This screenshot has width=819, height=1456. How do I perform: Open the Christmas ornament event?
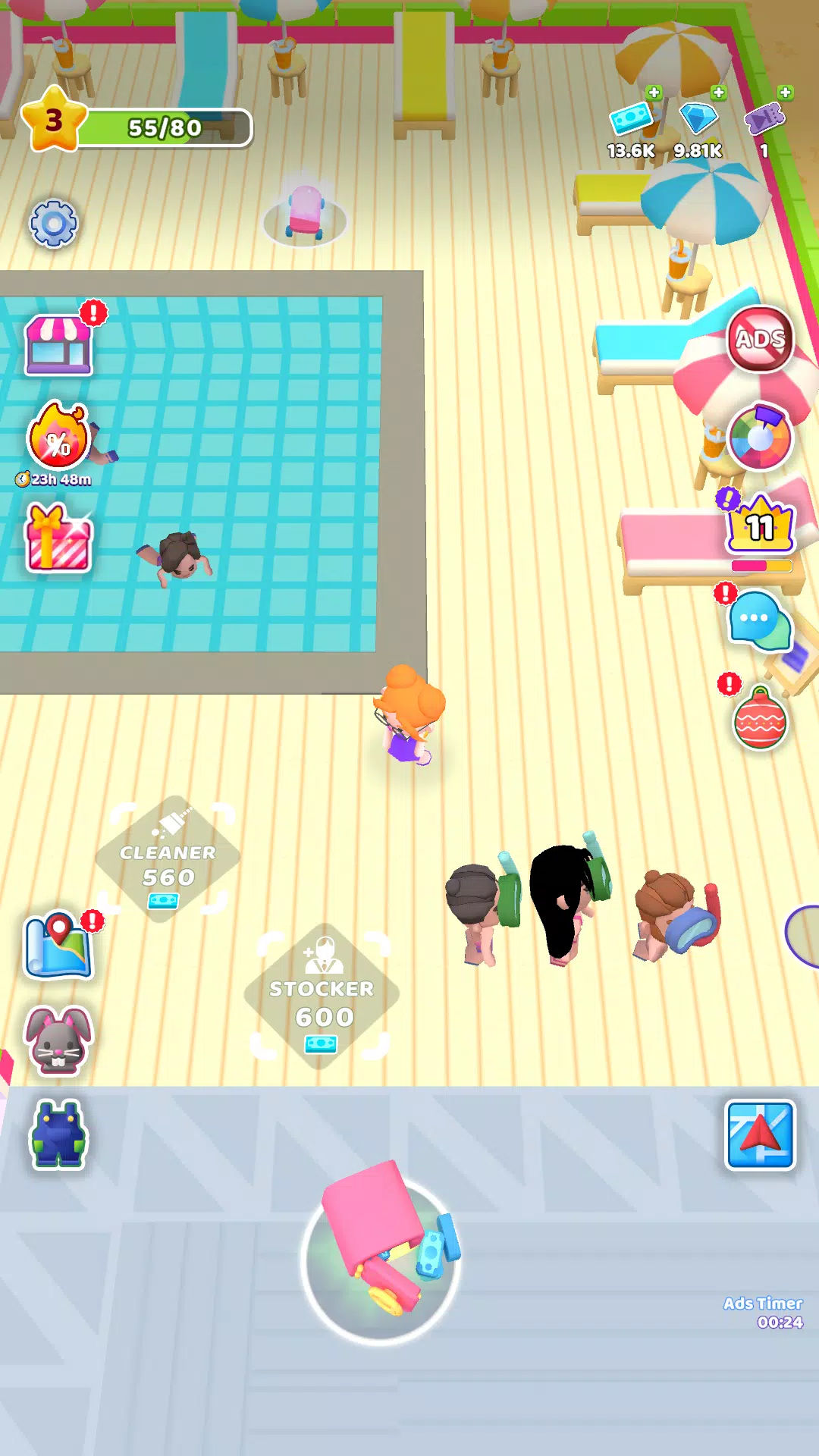760,719
